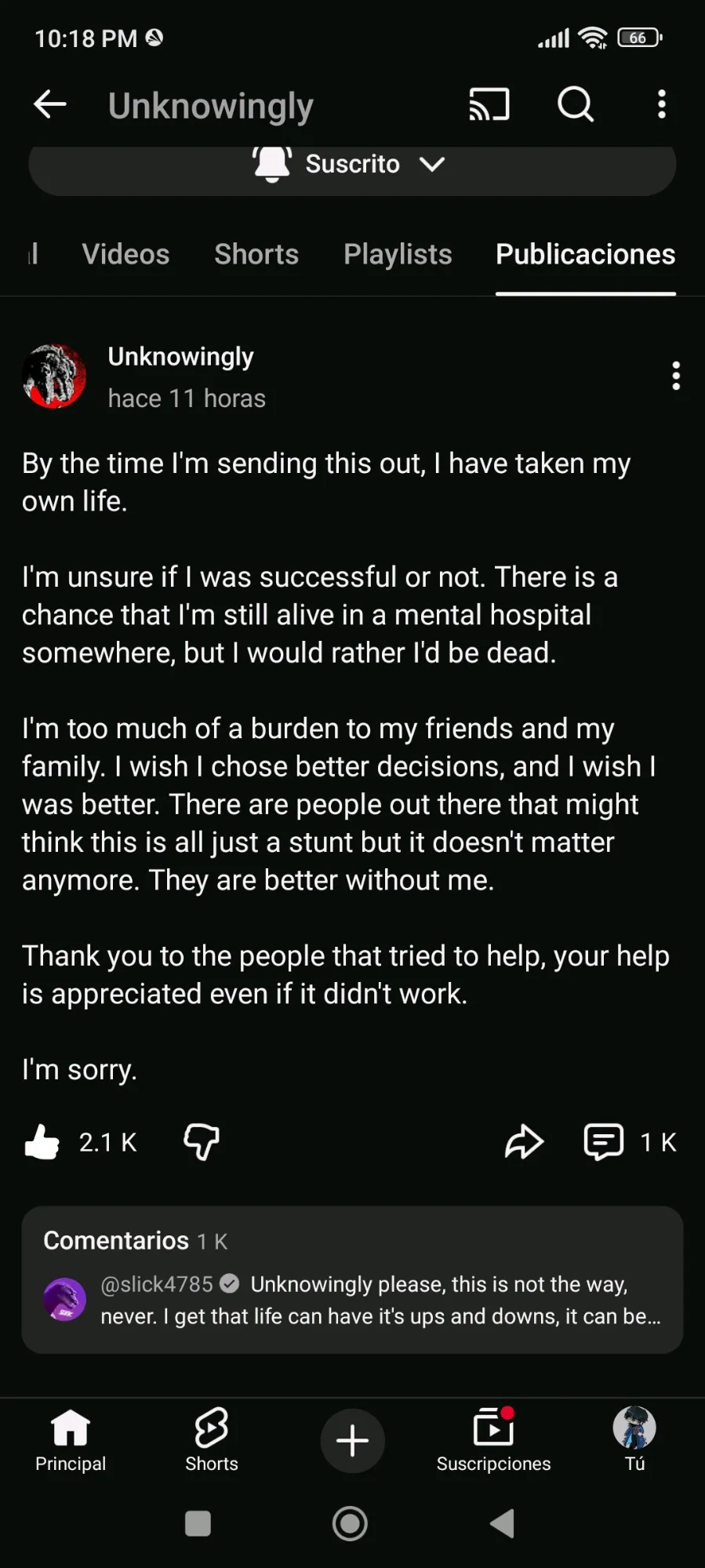The width and height of the screenshot is (705, 1568).
Task: Like Unknowingly's post
Action: (x=42, y=1141)
